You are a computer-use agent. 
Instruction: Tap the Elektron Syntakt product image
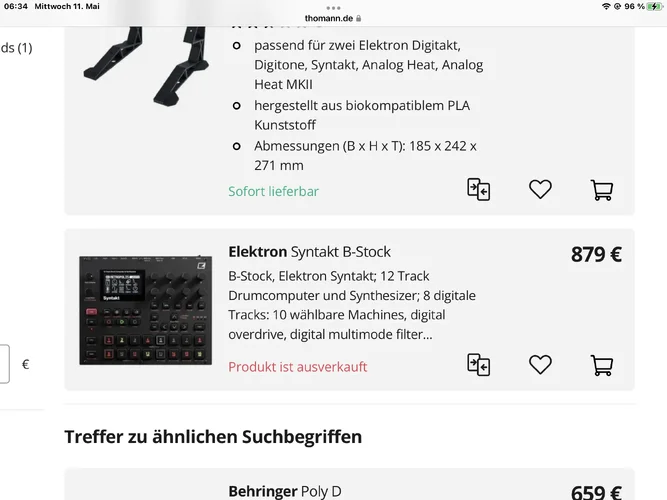click(x=143, y=310)
